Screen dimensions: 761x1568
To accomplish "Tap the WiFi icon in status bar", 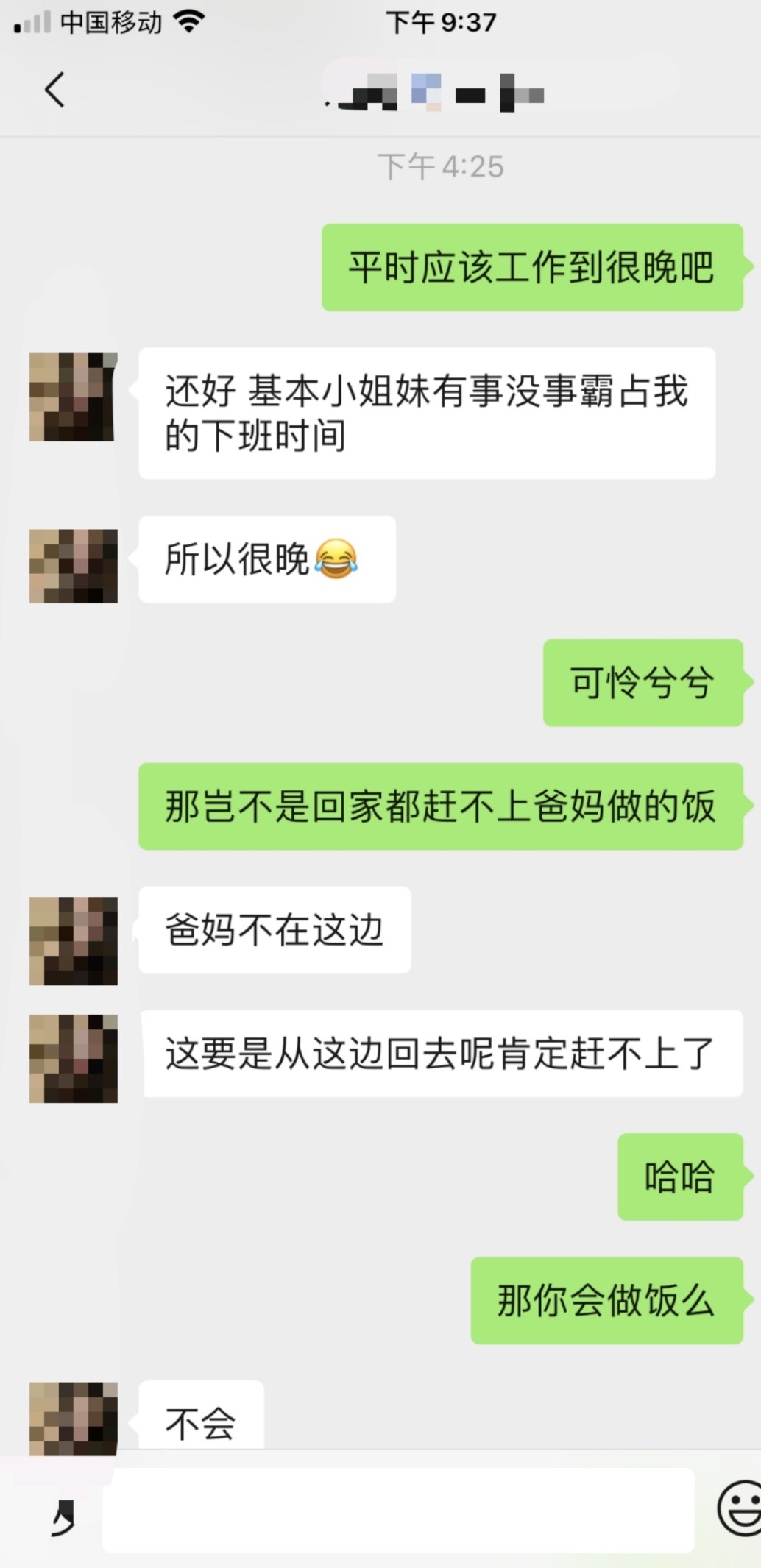I will (x=189, y=21).
